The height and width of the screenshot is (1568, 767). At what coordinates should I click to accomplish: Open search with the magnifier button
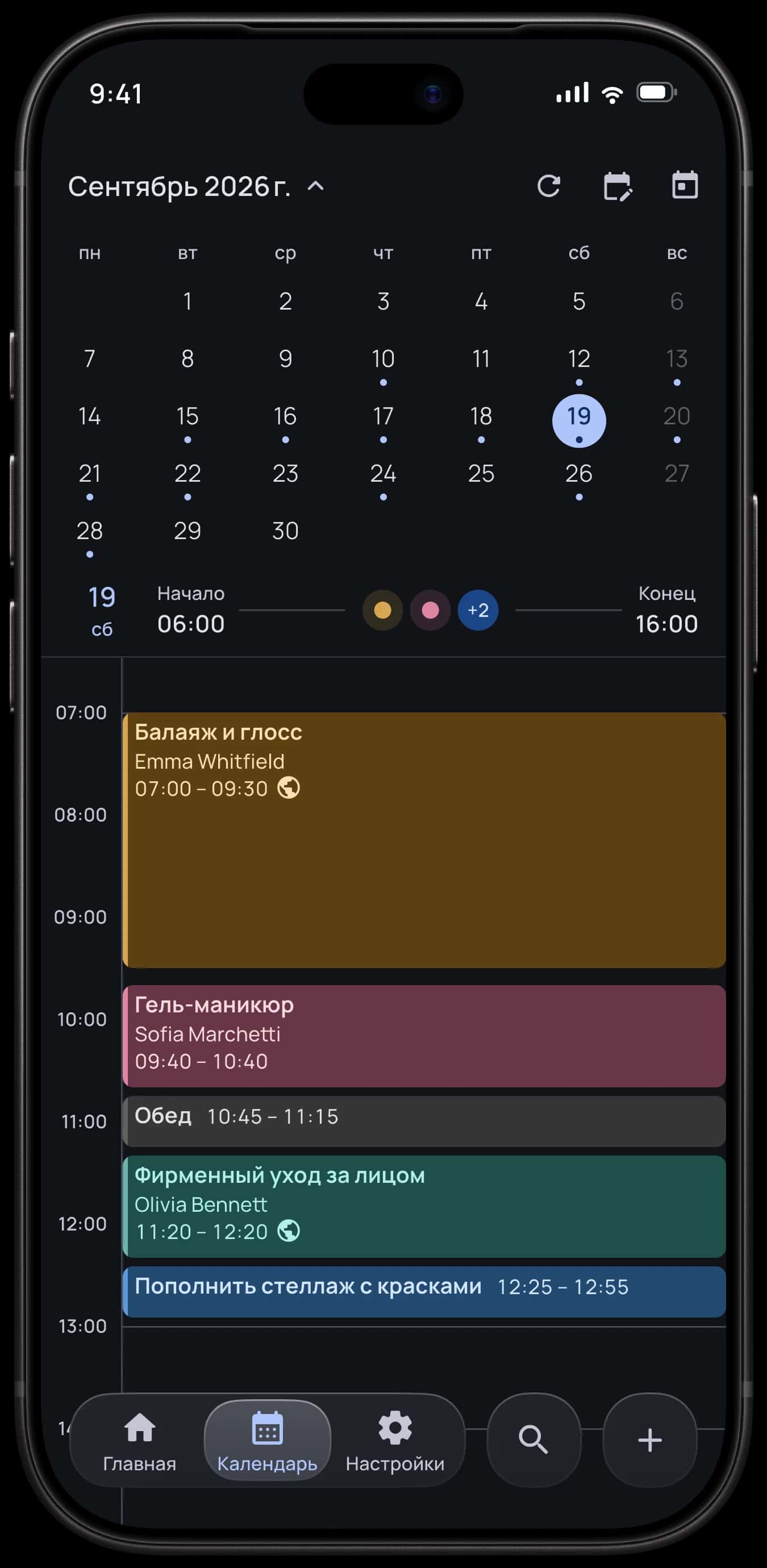point(533,1440)
